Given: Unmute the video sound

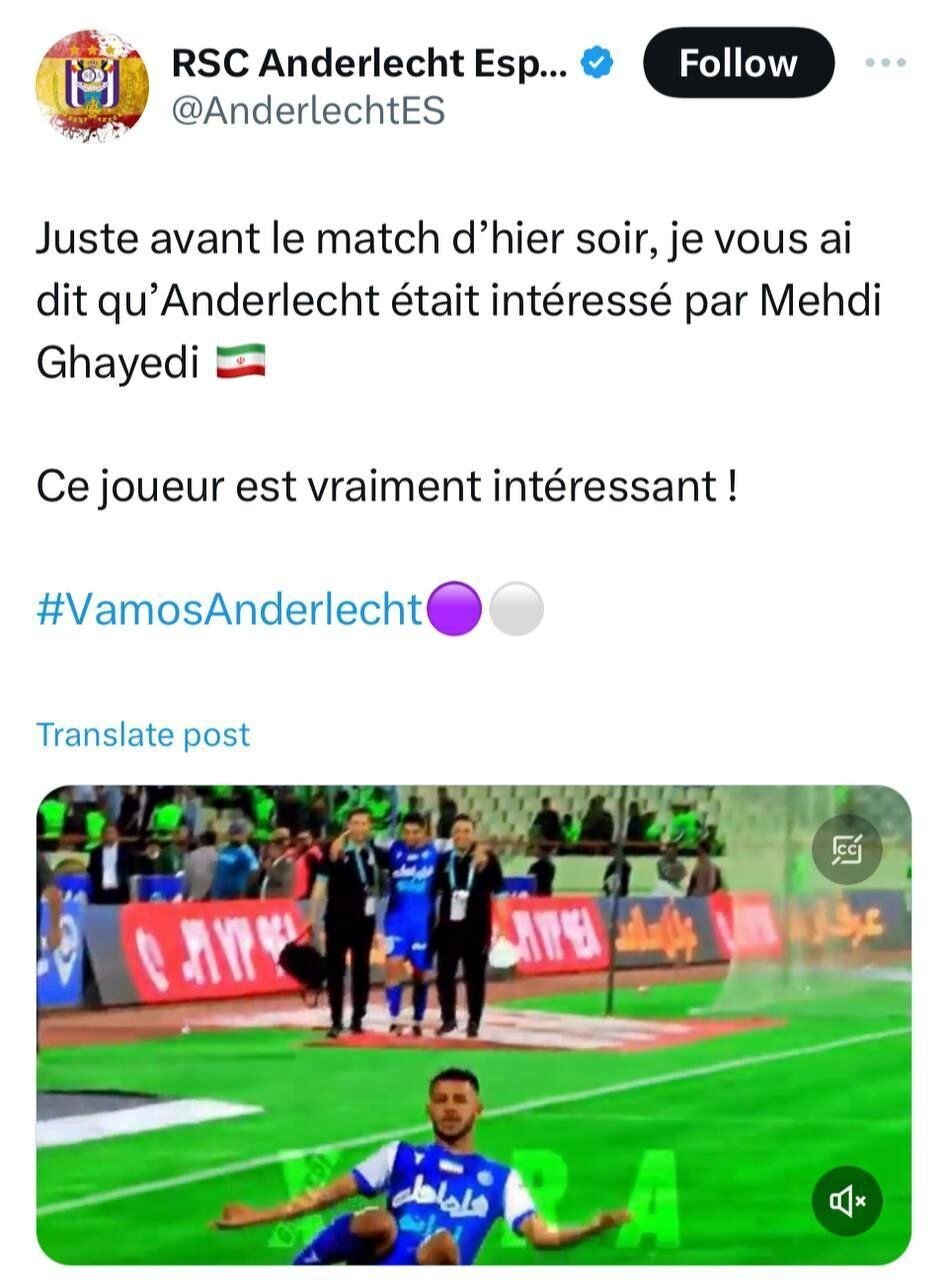Looking at the screenshot, I should (846, 1200).
